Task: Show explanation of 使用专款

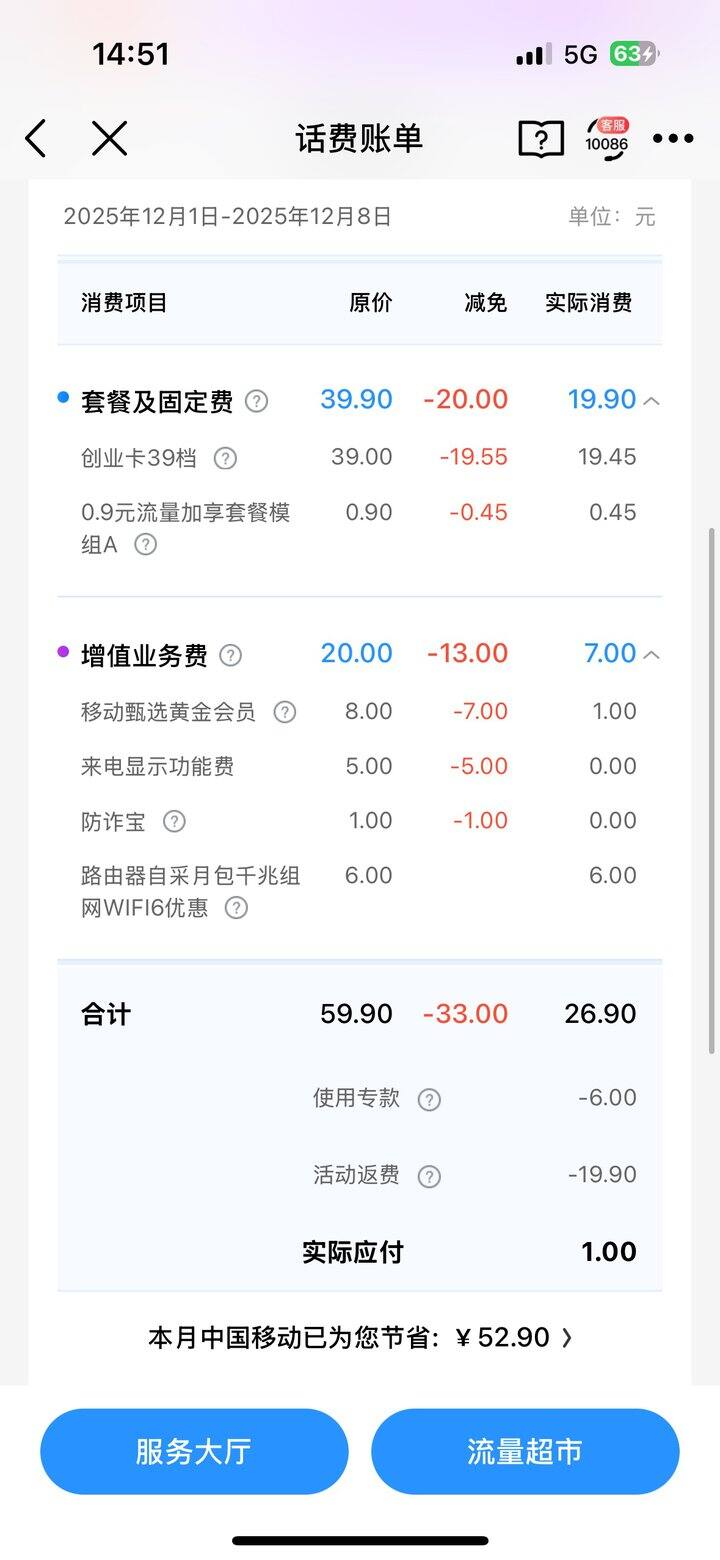Action: [429, 1099]
